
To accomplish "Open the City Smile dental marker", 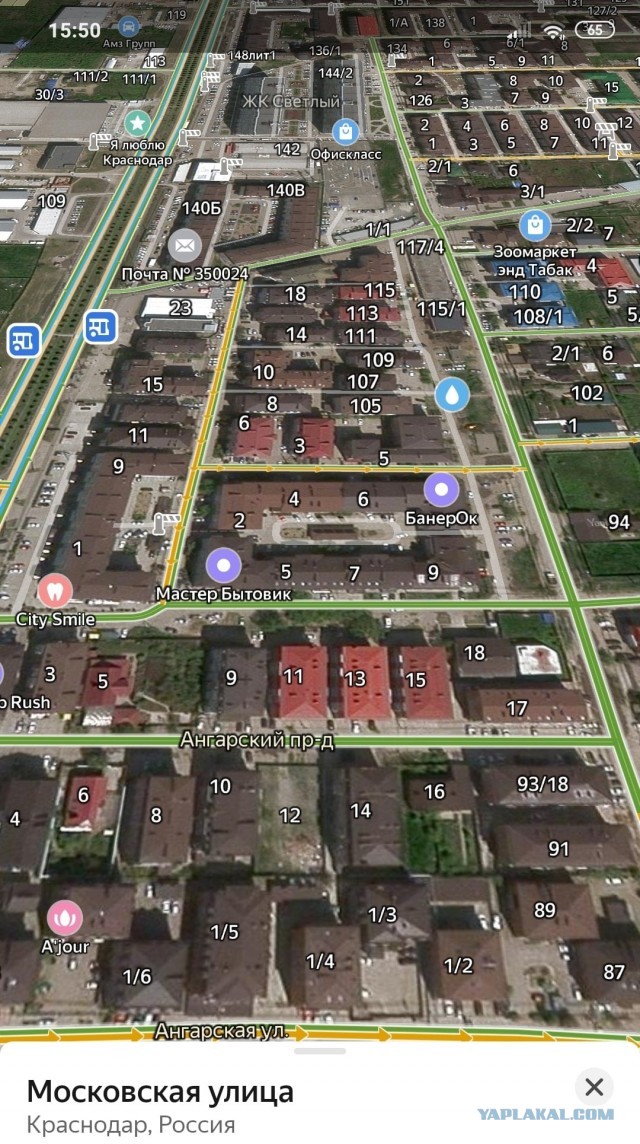I will [x=55, y=589].
